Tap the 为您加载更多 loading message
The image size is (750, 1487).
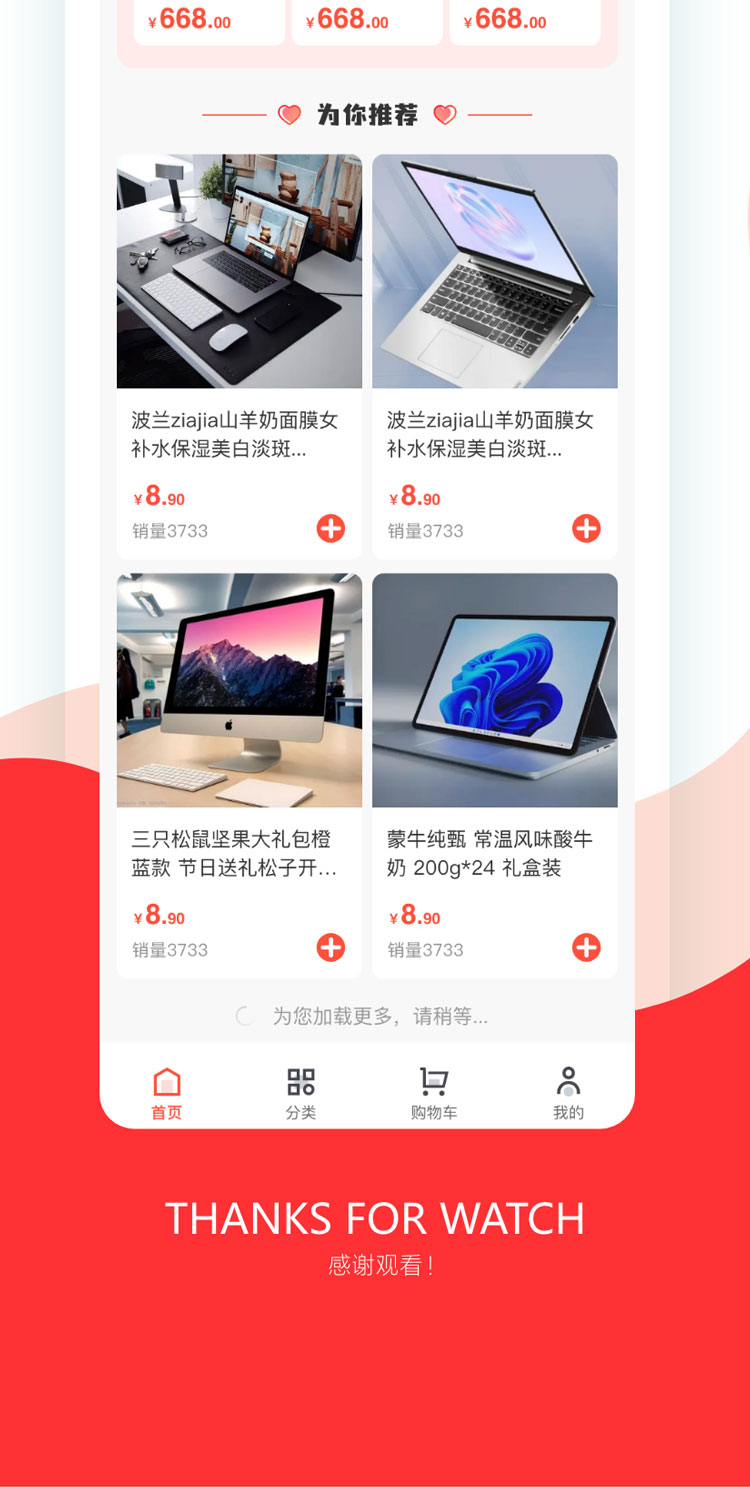(375, 1015)
